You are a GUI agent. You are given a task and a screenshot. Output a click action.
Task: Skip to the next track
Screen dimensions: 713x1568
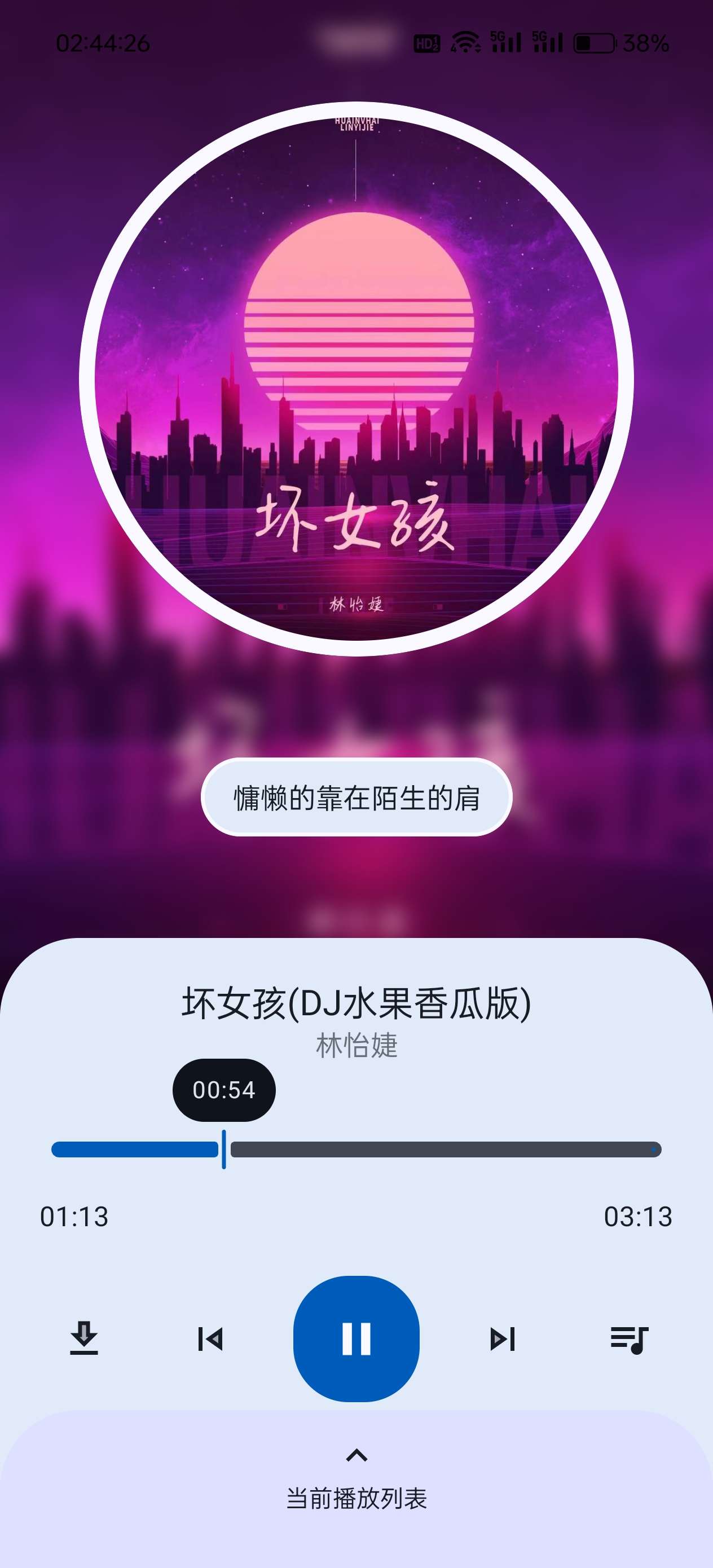503,1338
